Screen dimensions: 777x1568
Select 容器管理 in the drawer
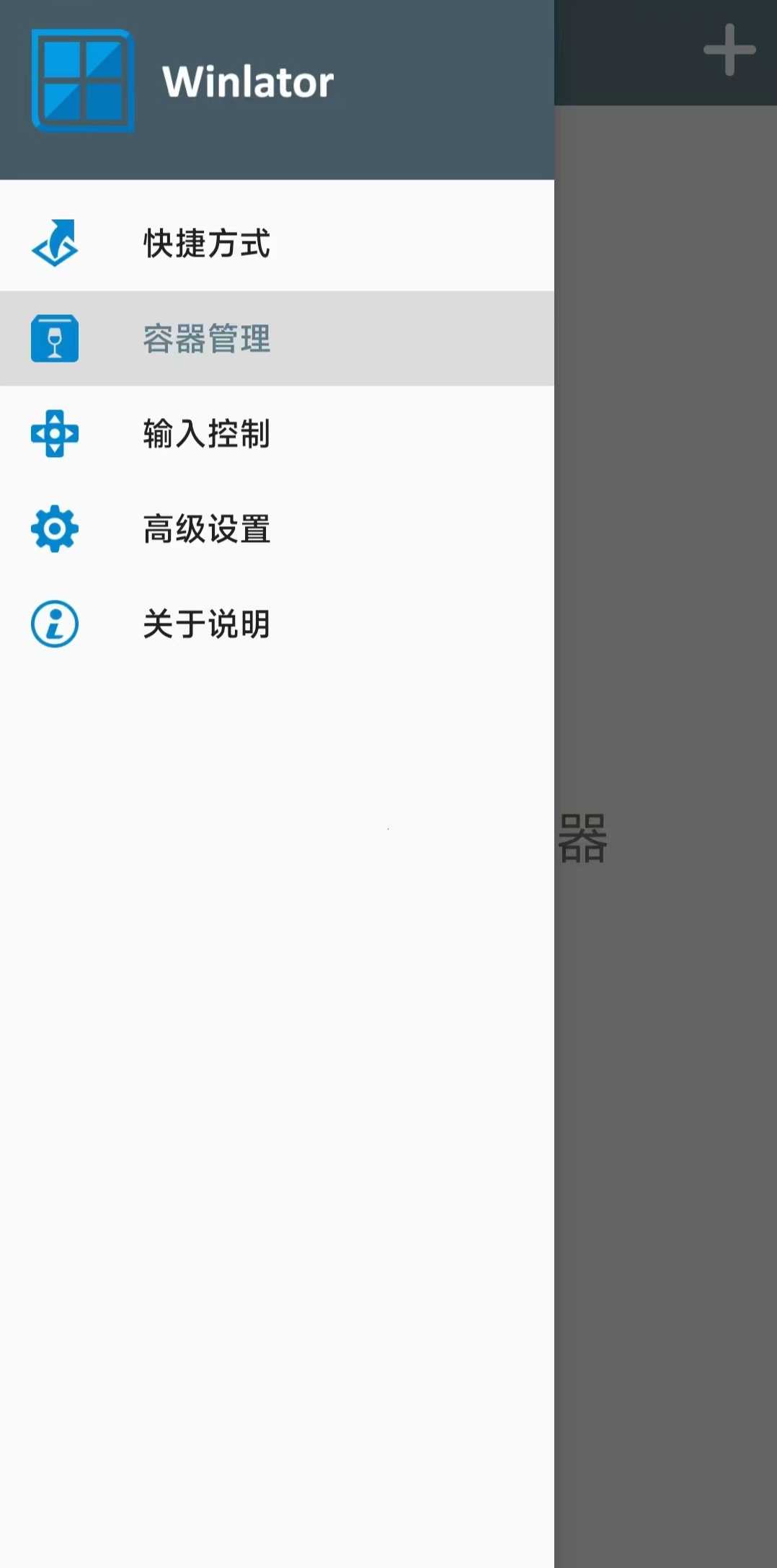(x=277, y=339)
